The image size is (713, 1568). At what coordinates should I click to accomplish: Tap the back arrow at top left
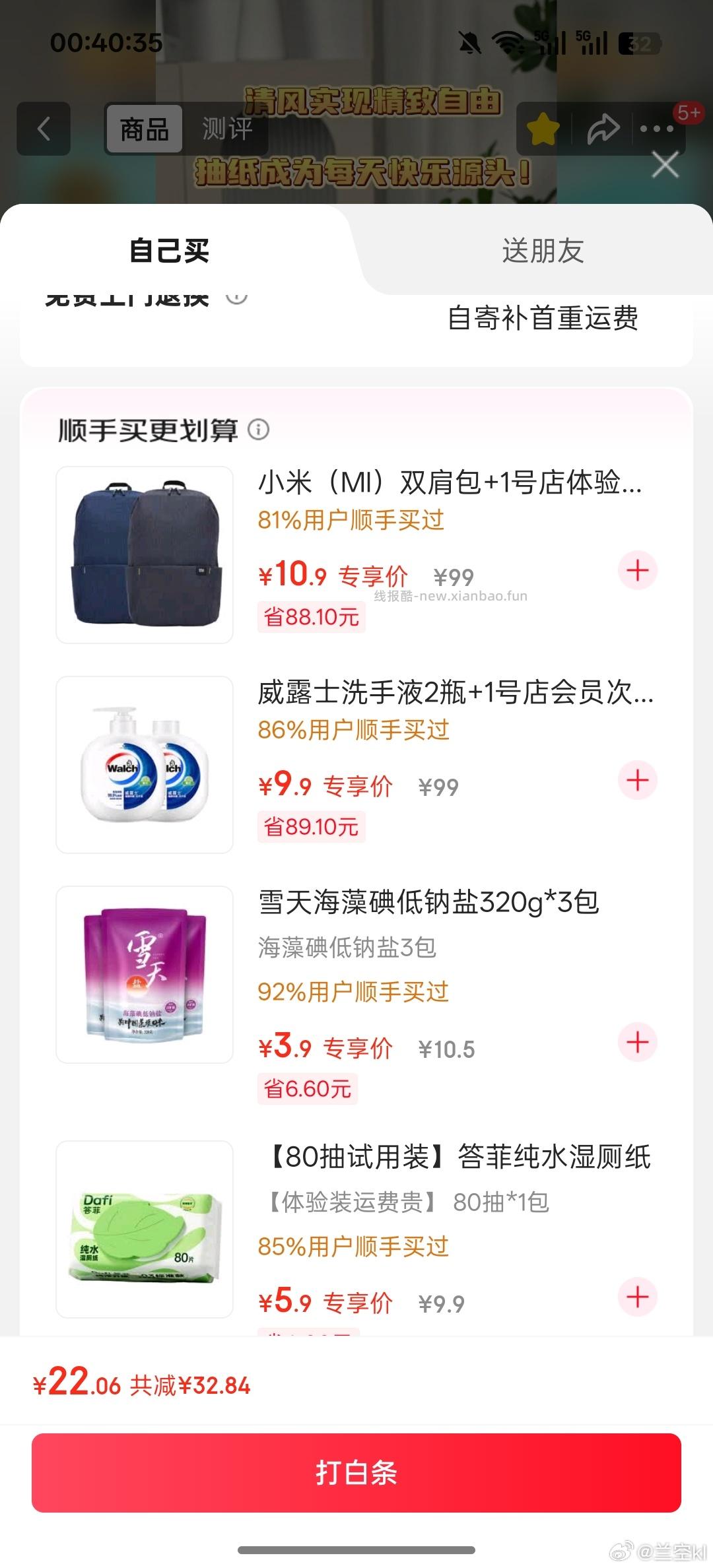click(44, 129)
